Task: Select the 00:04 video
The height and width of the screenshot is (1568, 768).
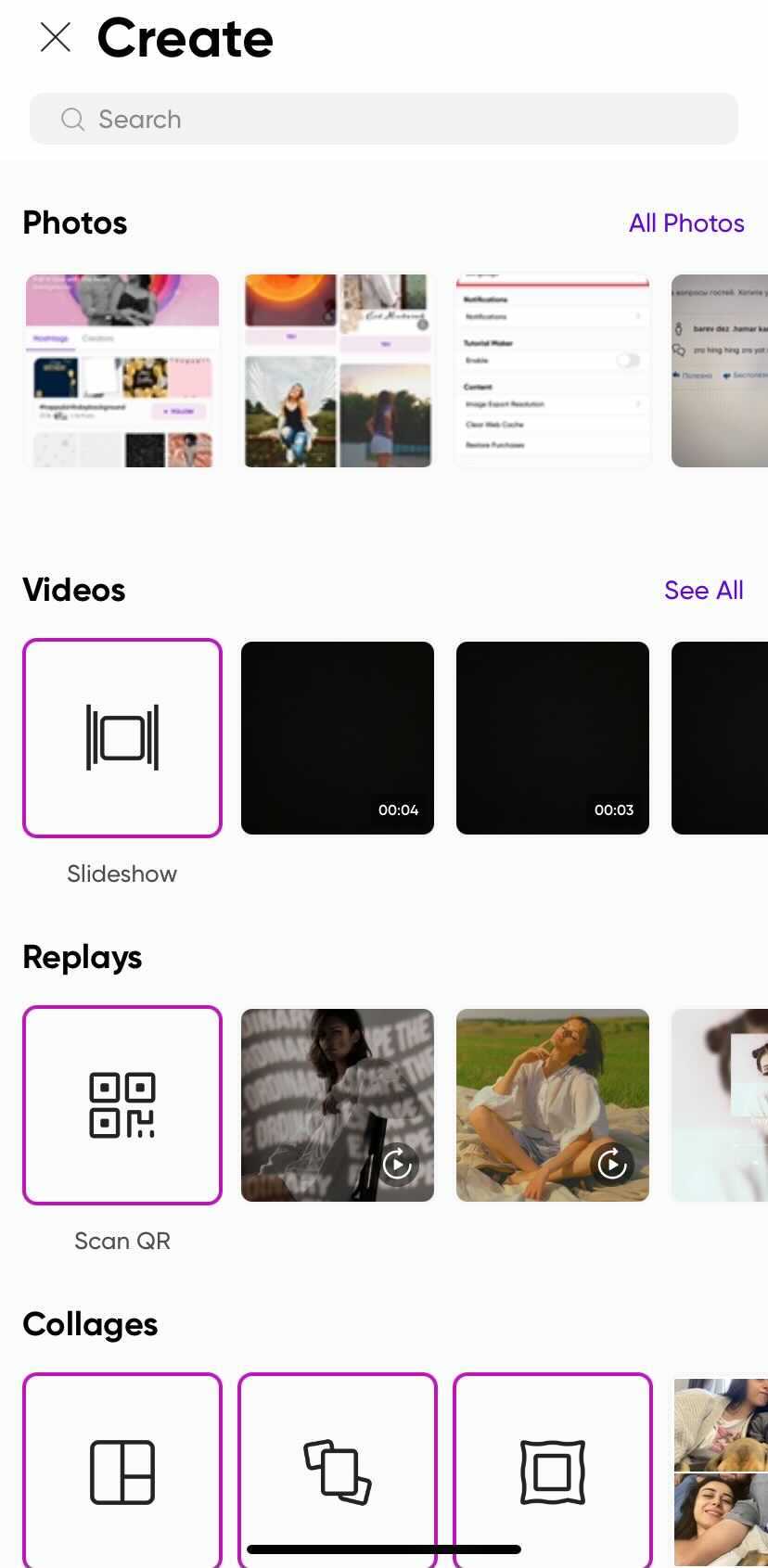Action: pos(338,738)
